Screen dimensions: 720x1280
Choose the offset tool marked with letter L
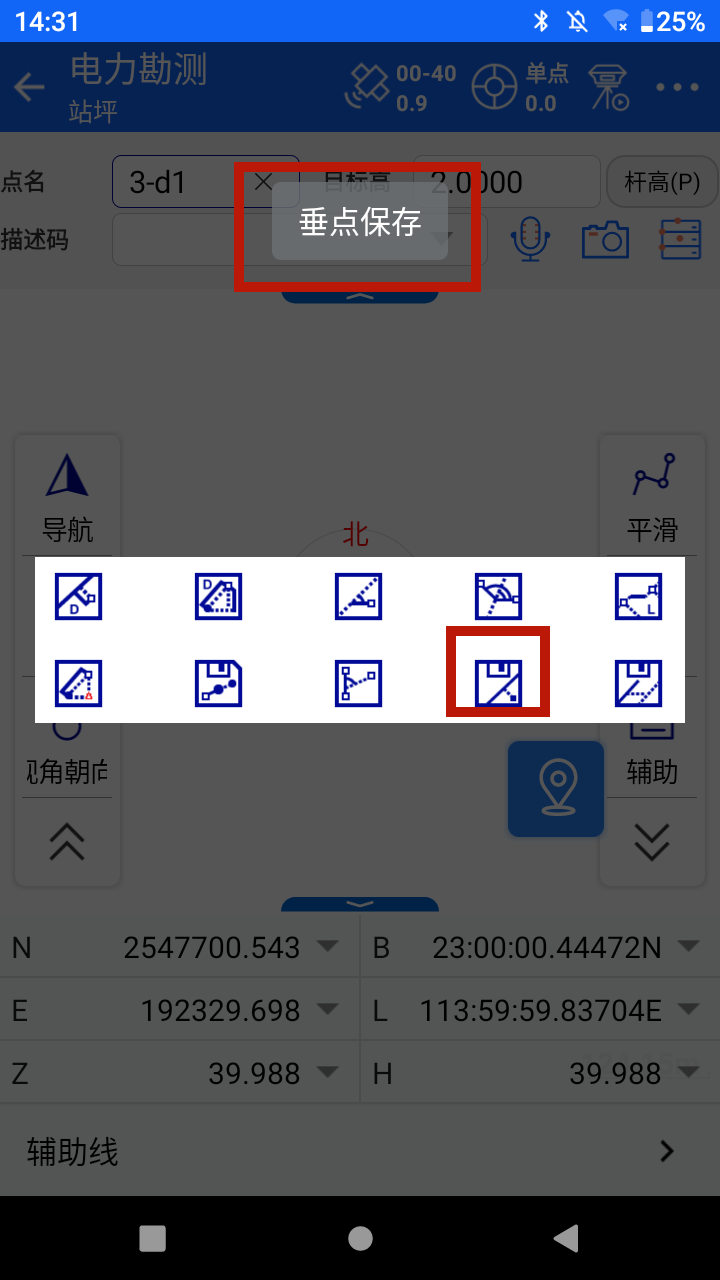click(638, 597)
